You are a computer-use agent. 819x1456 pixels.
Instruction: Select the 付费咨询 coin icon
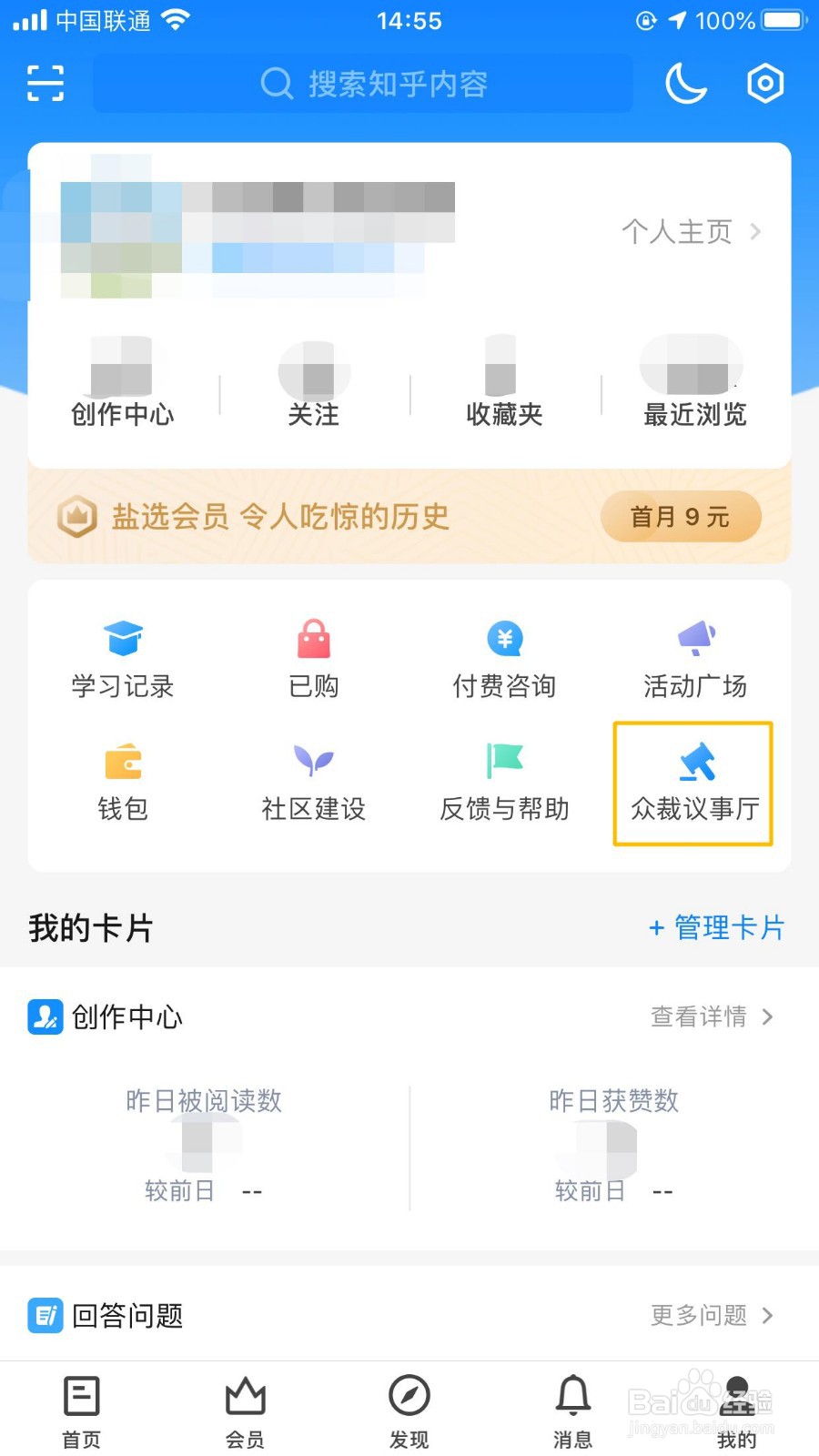pos(504,640)
